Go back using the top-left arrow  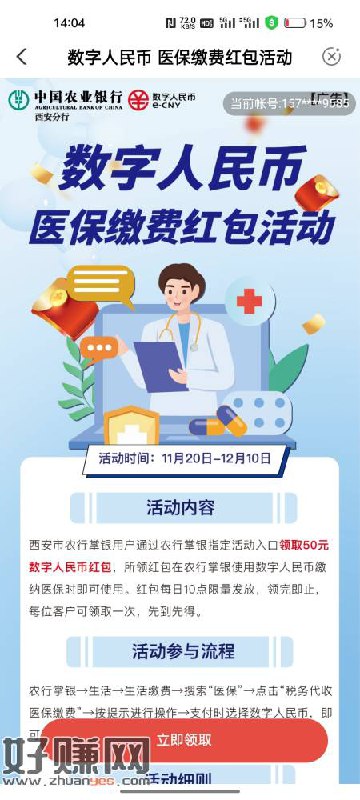click(21, 57)
